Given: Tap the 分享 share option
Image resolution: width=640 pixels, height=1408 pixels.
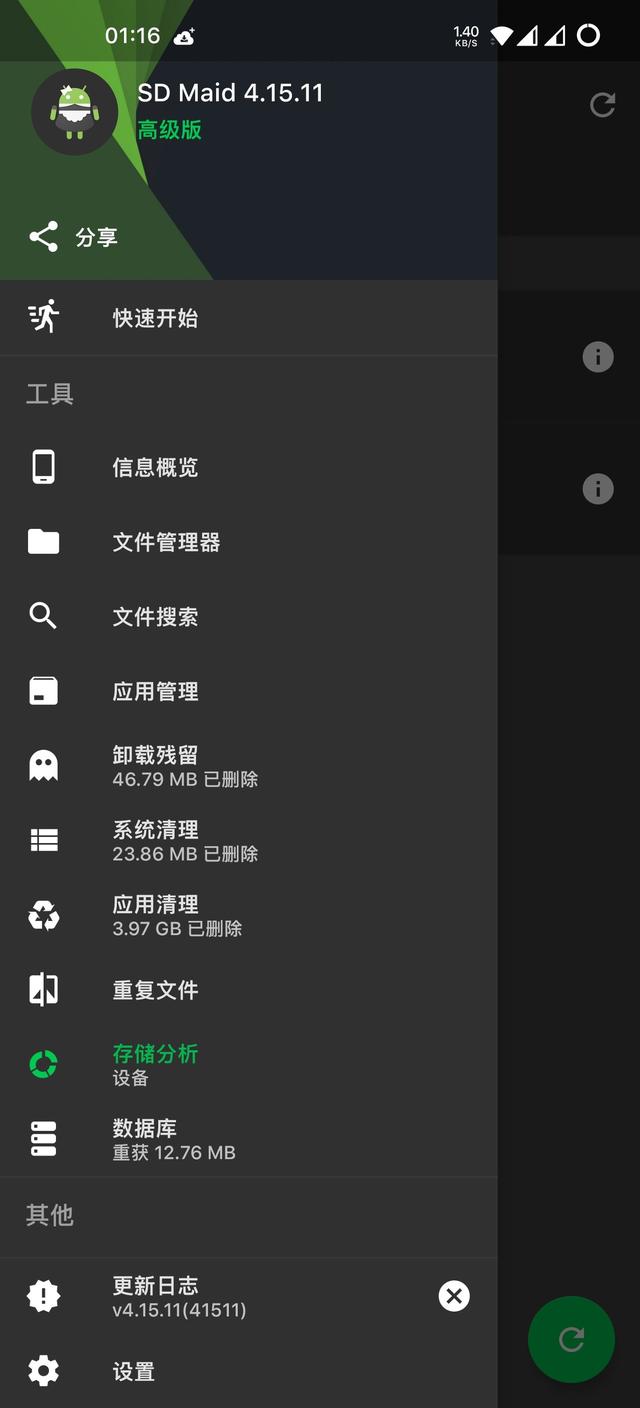Looking at the screenshot, I should [x=72, y=237].
